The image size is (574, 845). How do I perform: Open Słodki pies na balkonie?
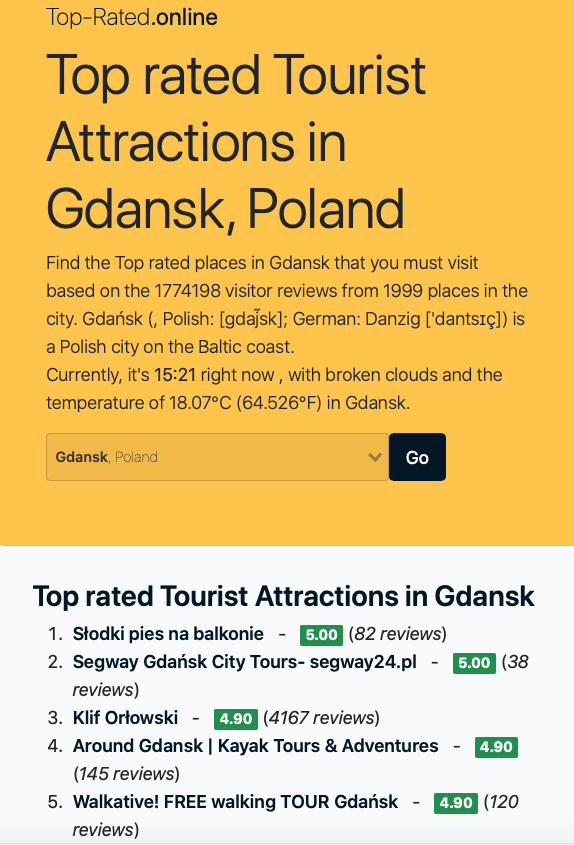point(168,634)
